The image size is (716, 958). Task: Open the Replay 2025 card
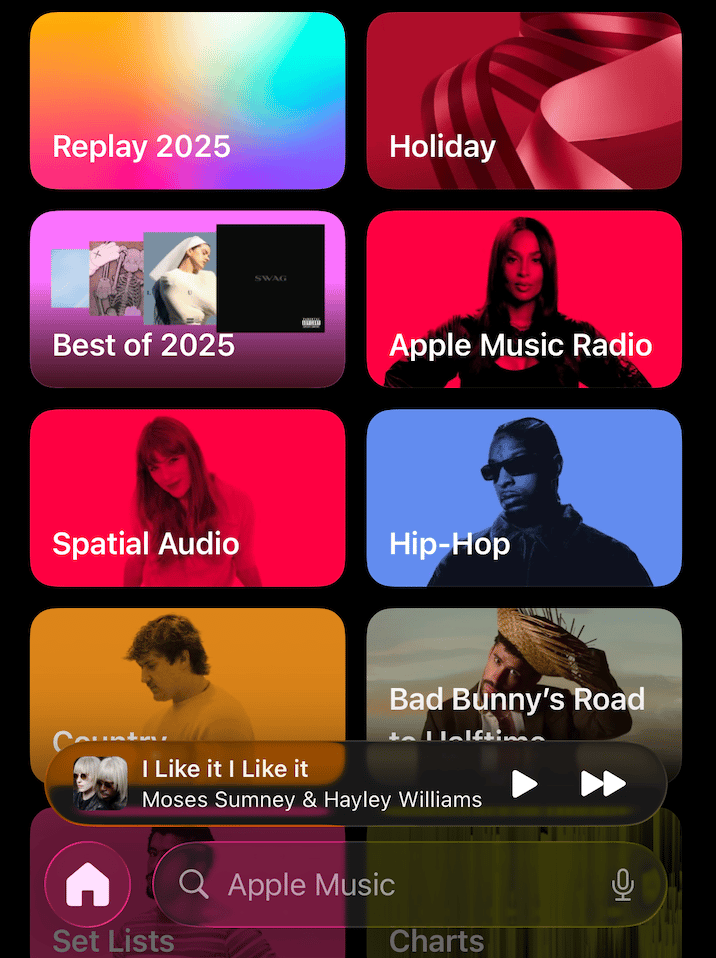tap(187, 100)
